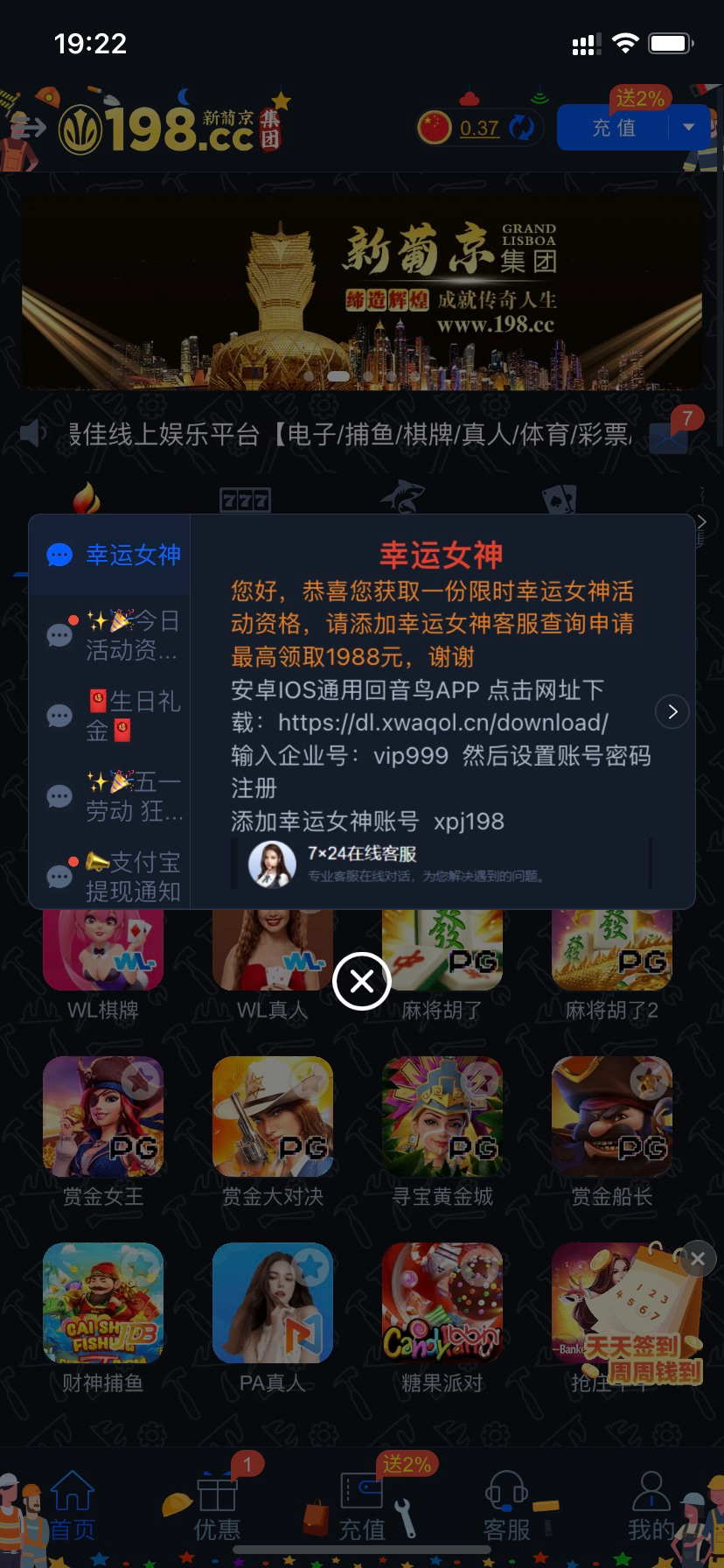
Task: Refresh the 0.37 balance
Action: [522, 128]
